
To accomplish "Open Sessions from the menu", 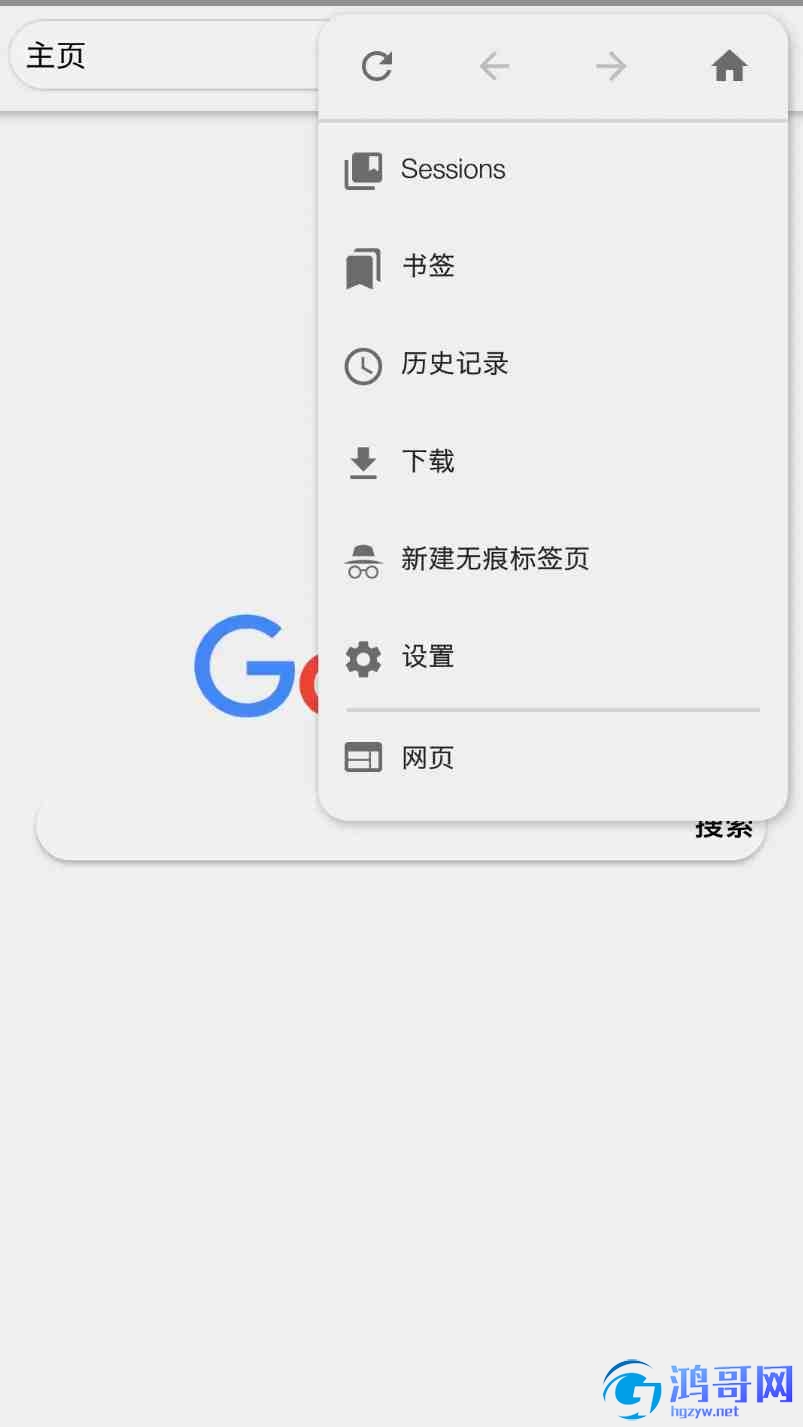I will 452,170.
